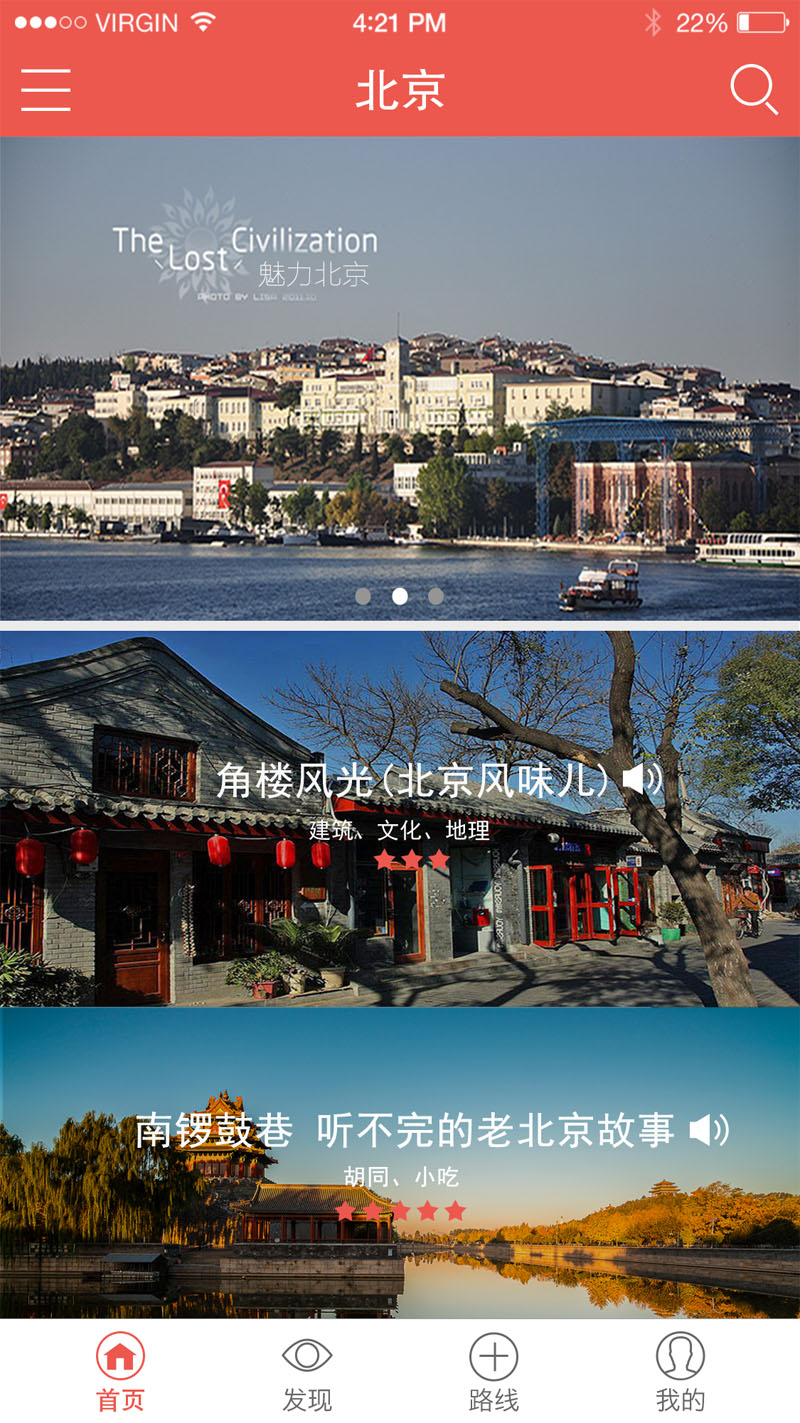
Task: Open the 魅力北京 banner
Action: [x=400, y=380]
